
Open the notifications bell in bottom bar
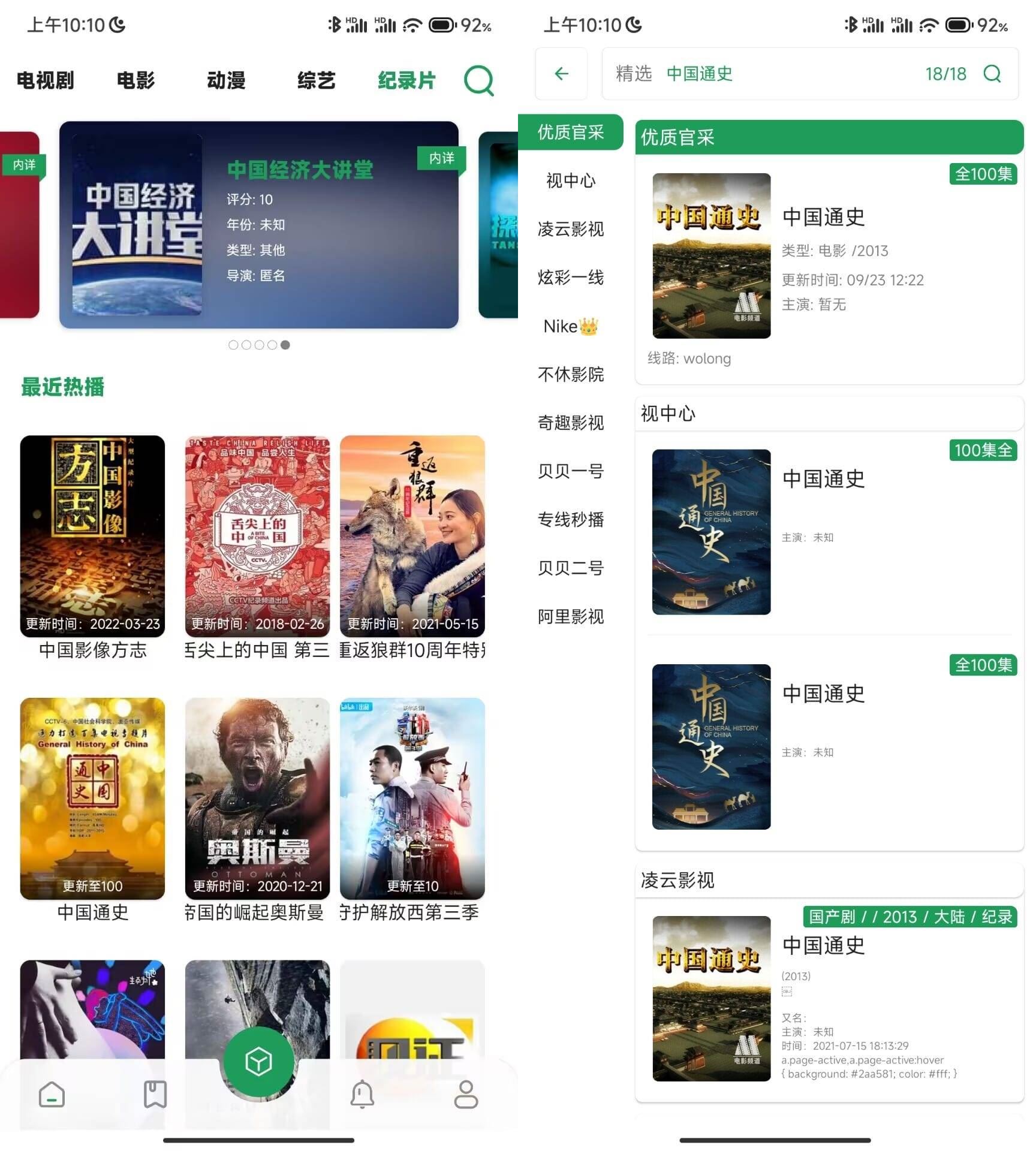tap(362, 1094)
